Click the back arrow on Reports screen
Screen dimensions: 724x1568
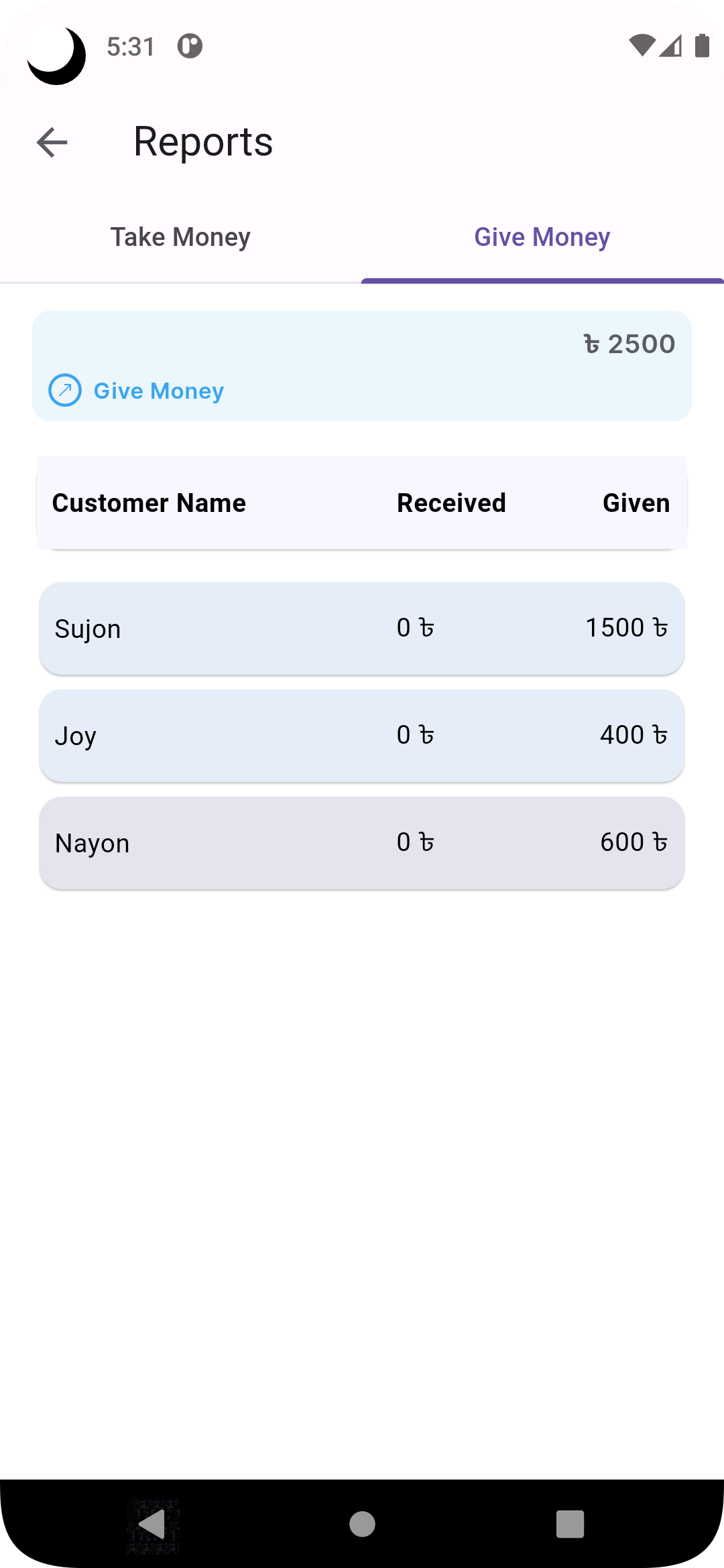coord(50,143)
